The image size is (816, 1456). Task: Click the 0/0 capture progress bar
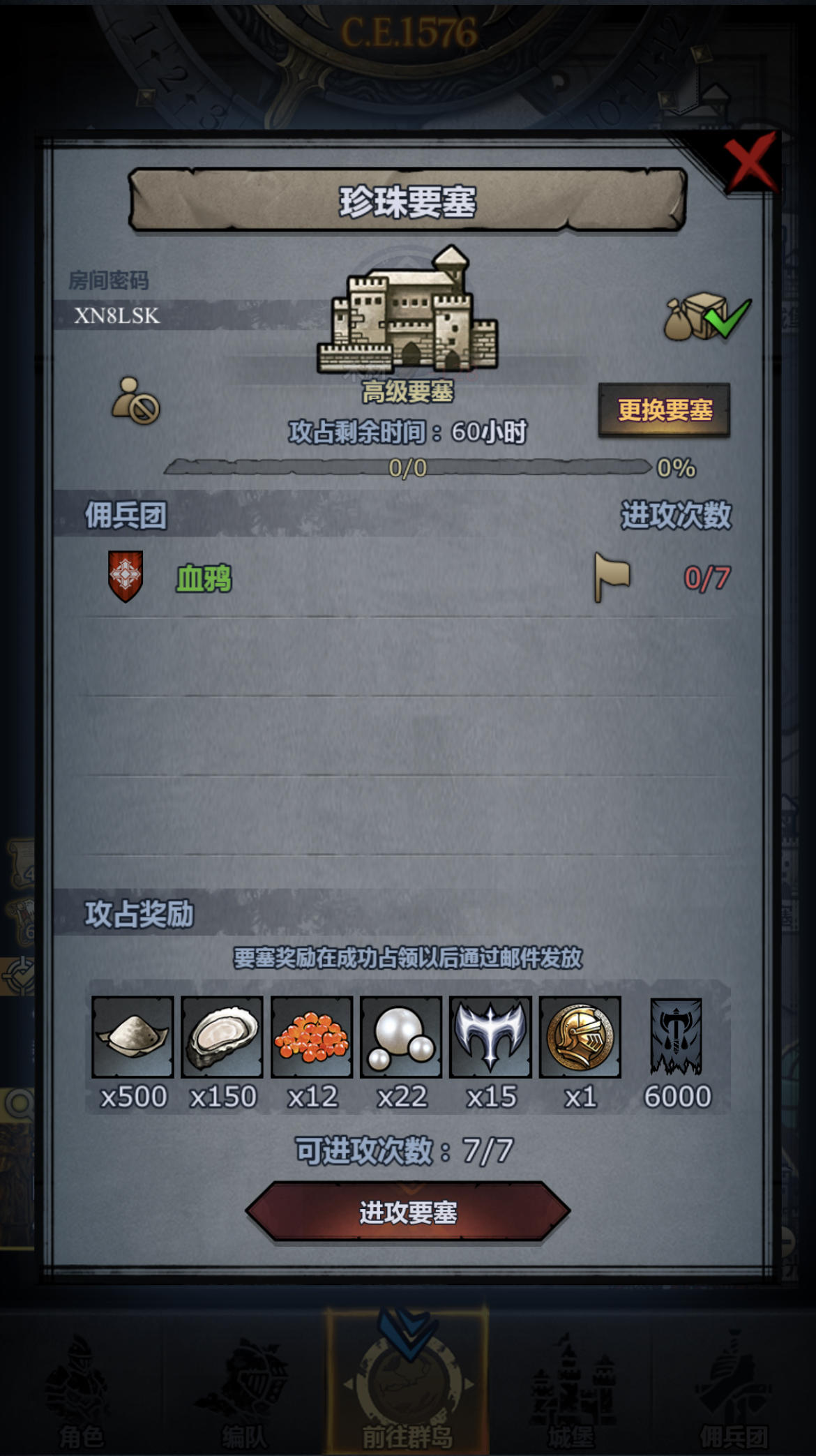tap(408, 467)
